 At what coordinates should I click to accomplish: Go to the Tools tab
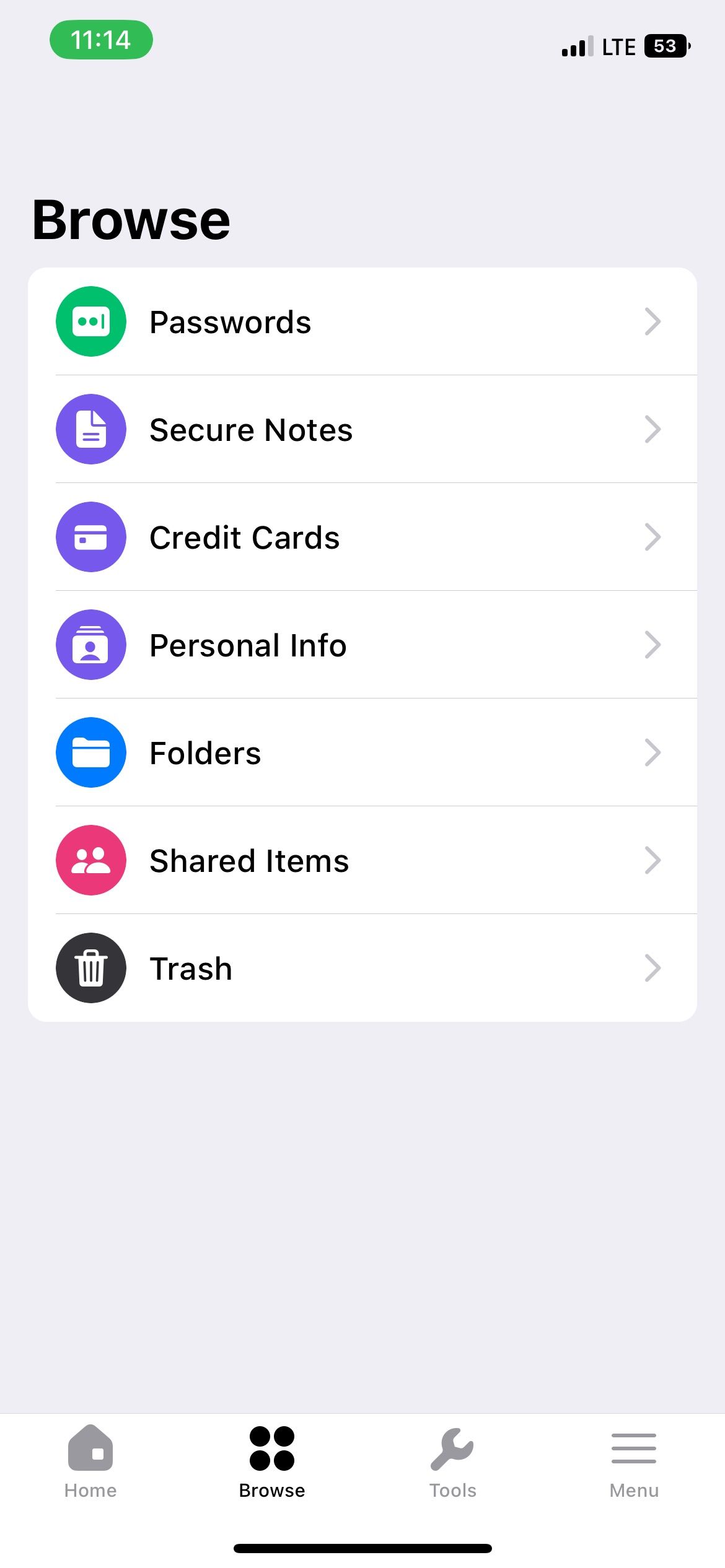click(x=453, y=1462)
